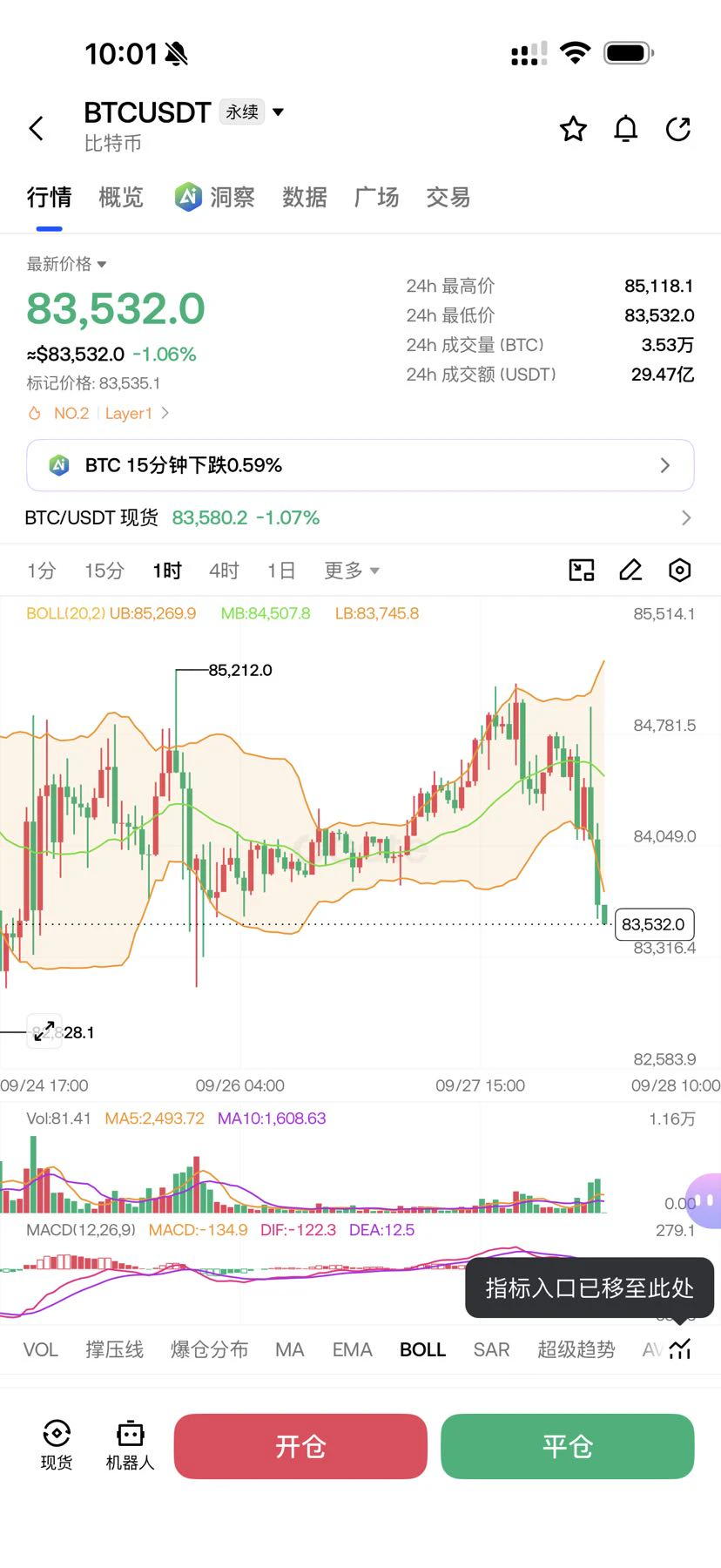Viewport: 721px width, 1568px height.
Task: Open price alert bell icon
Action: click(626, 129)
